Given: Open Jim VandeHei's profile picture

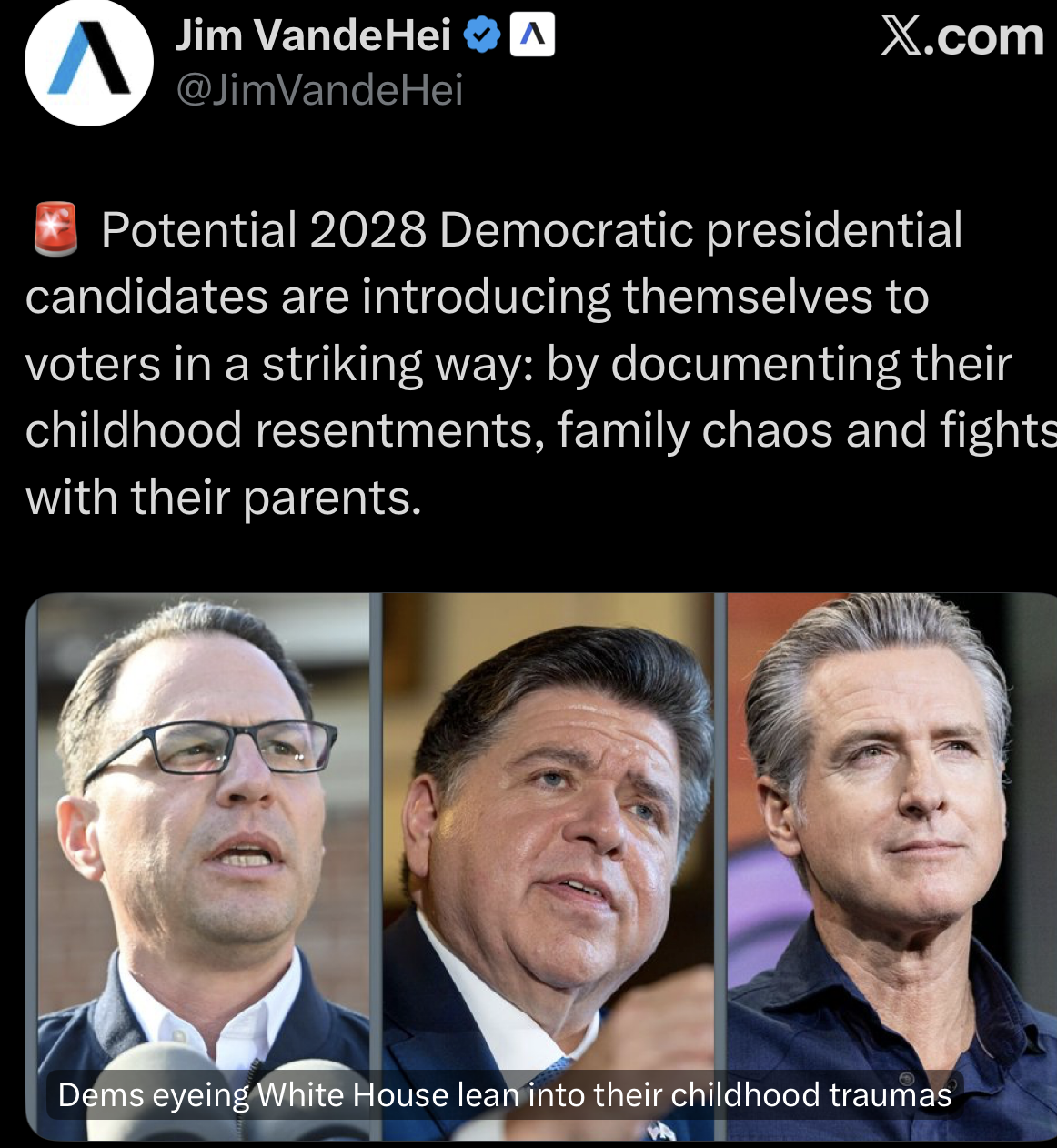Looking at the screenshot, I should point(88,62).
